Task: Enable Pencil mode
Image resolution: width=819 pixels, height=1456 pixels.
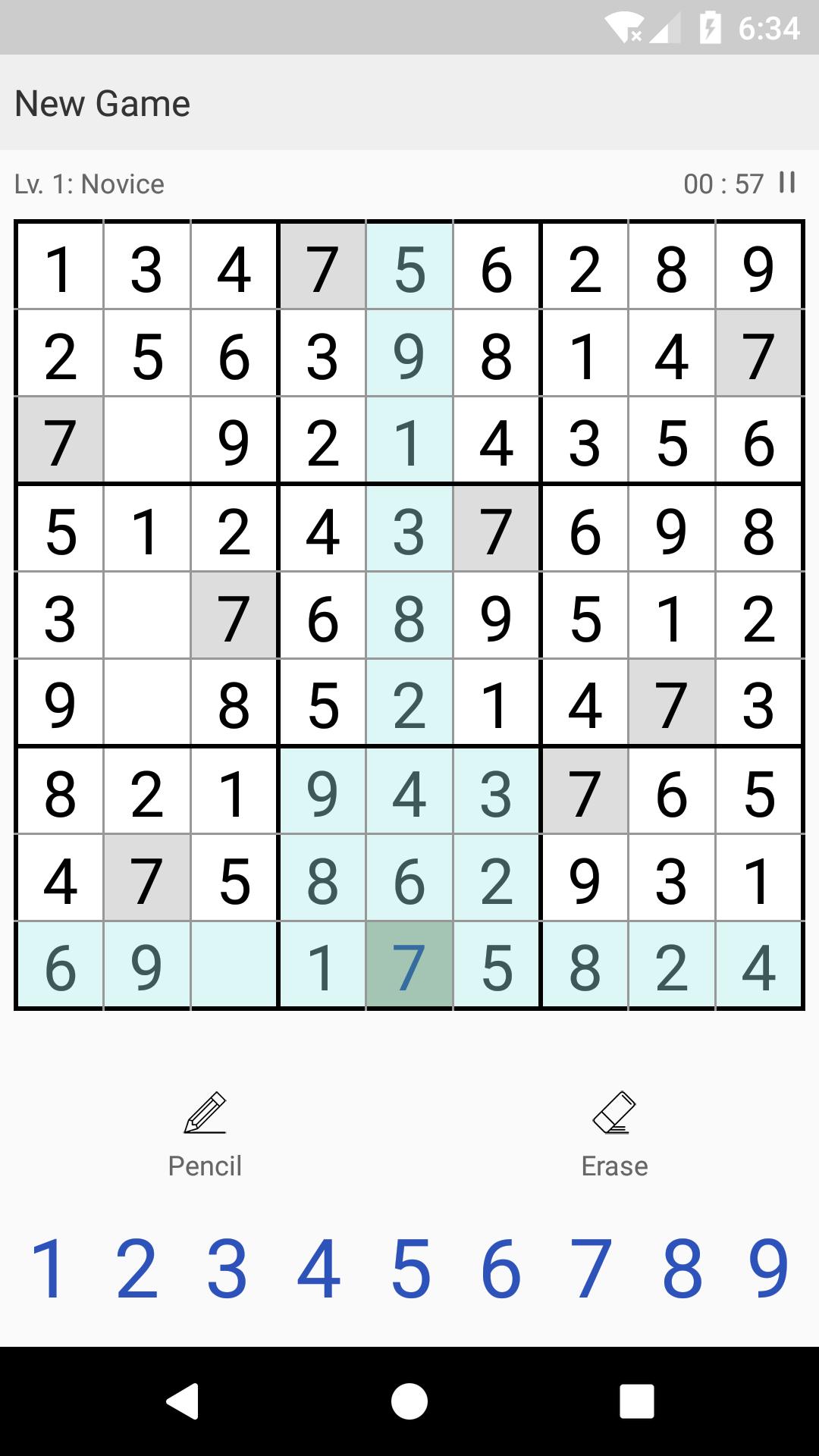Action: pos(205,1134)
